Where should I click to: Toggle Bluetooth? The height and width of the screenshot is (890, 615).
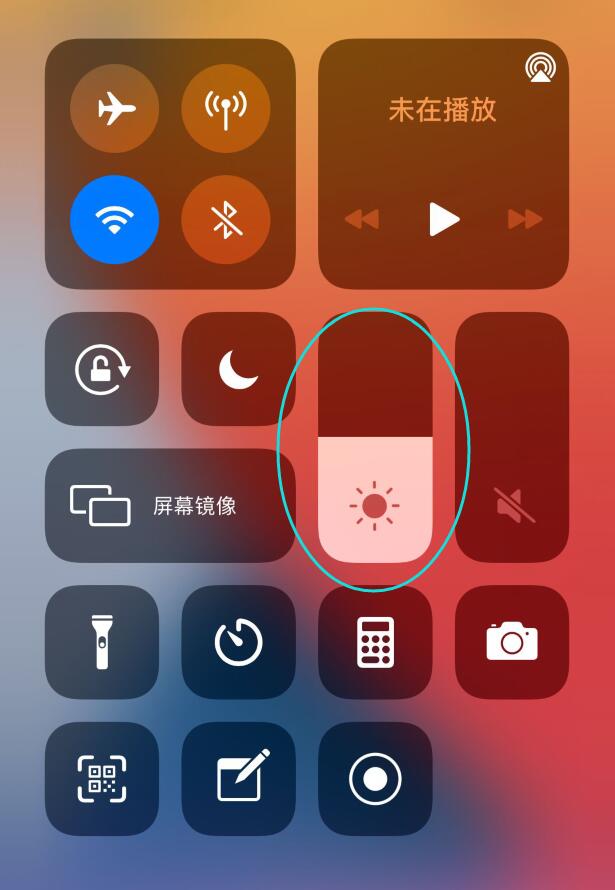pyautogui.click(x=226, y=219)
